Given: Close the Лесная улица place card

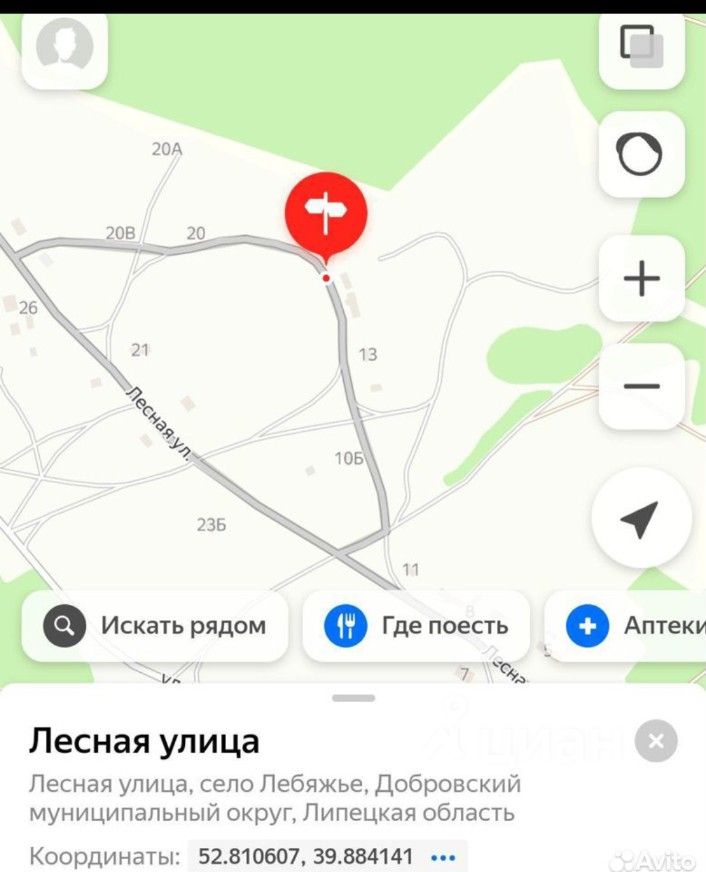Looking at the screenshot, I should (655, 741).
